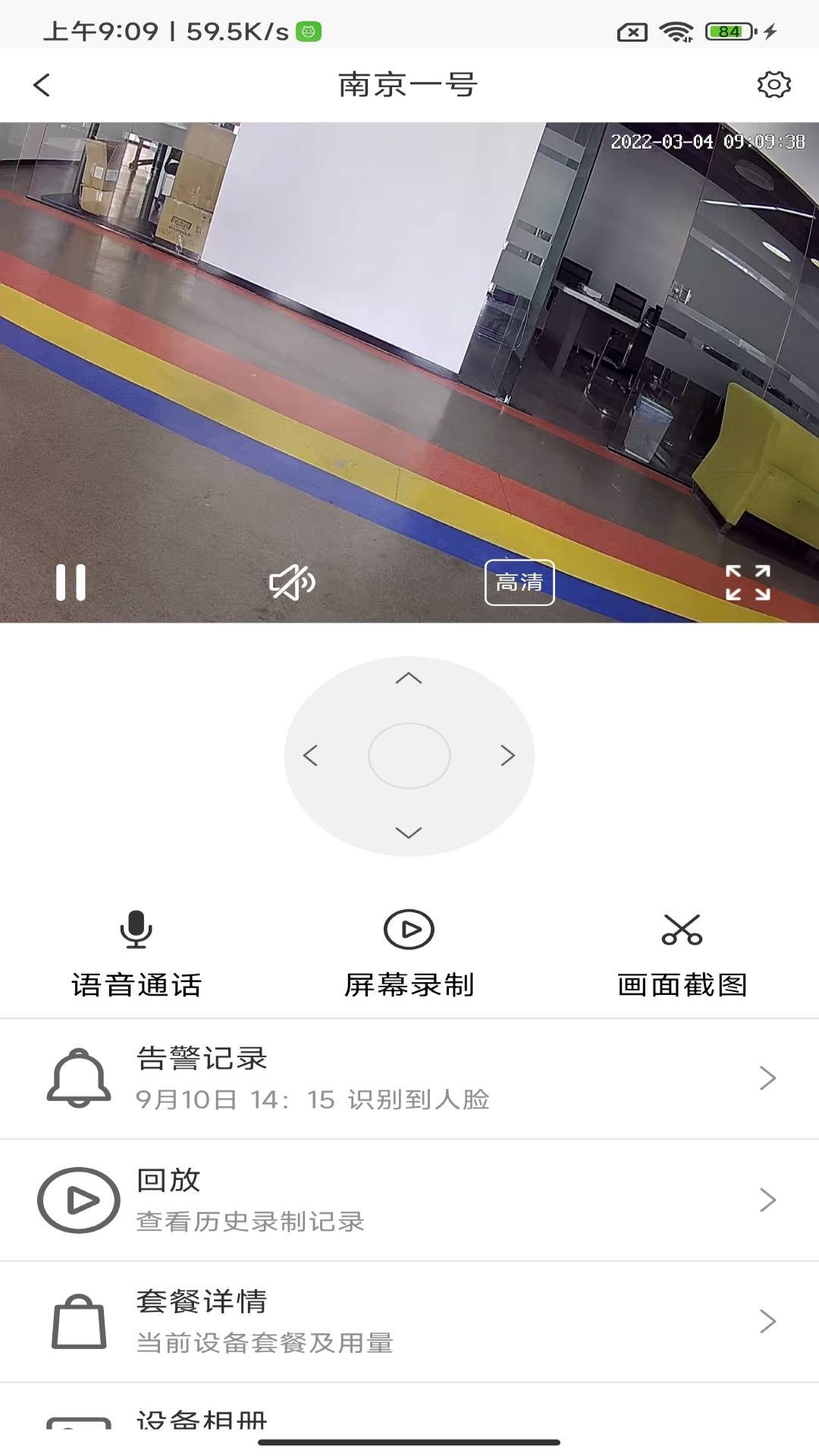This screenshot has height=1456, width=819.
Task: Change video quality from 高清
Action: (x=519, y=582)
